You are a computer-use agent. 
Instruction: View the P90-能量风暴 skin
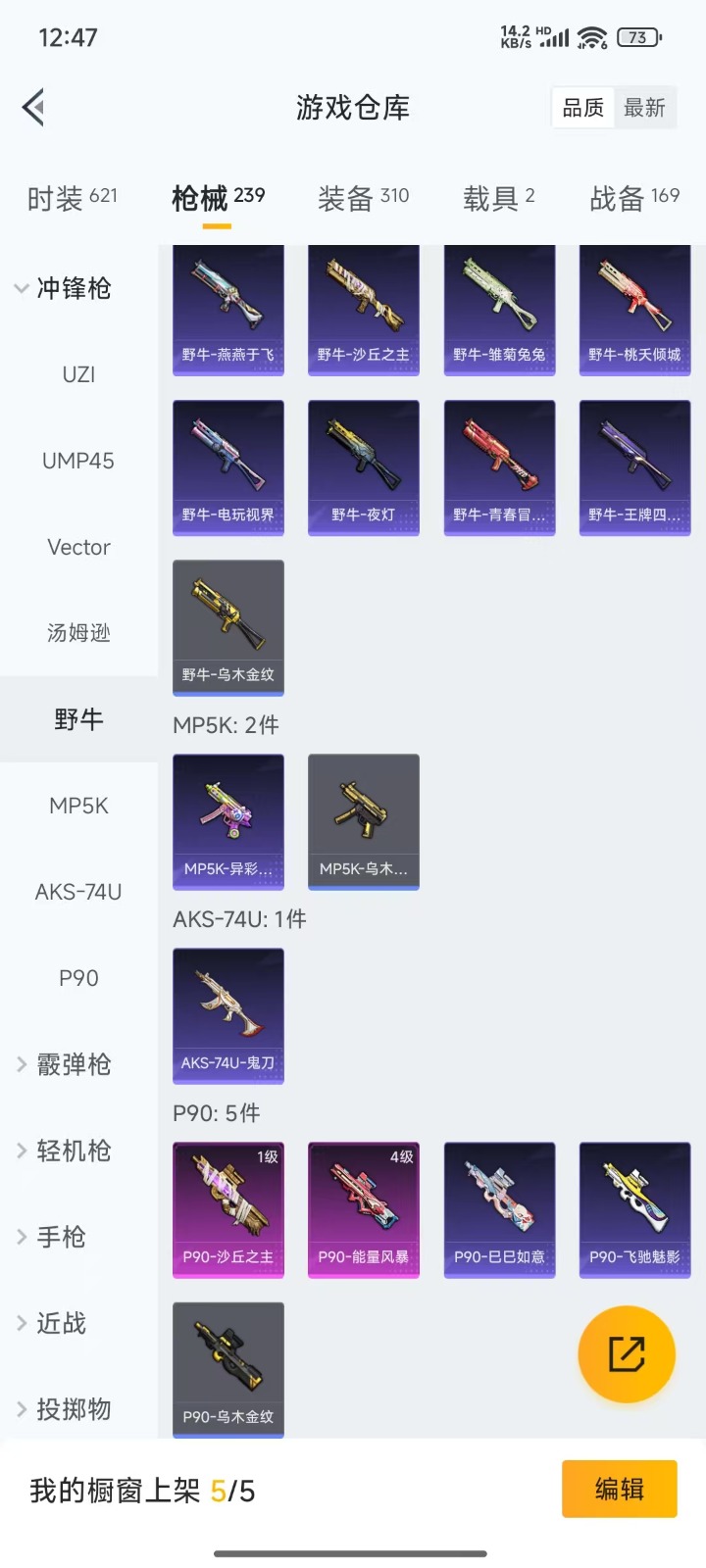(364, 1209)
